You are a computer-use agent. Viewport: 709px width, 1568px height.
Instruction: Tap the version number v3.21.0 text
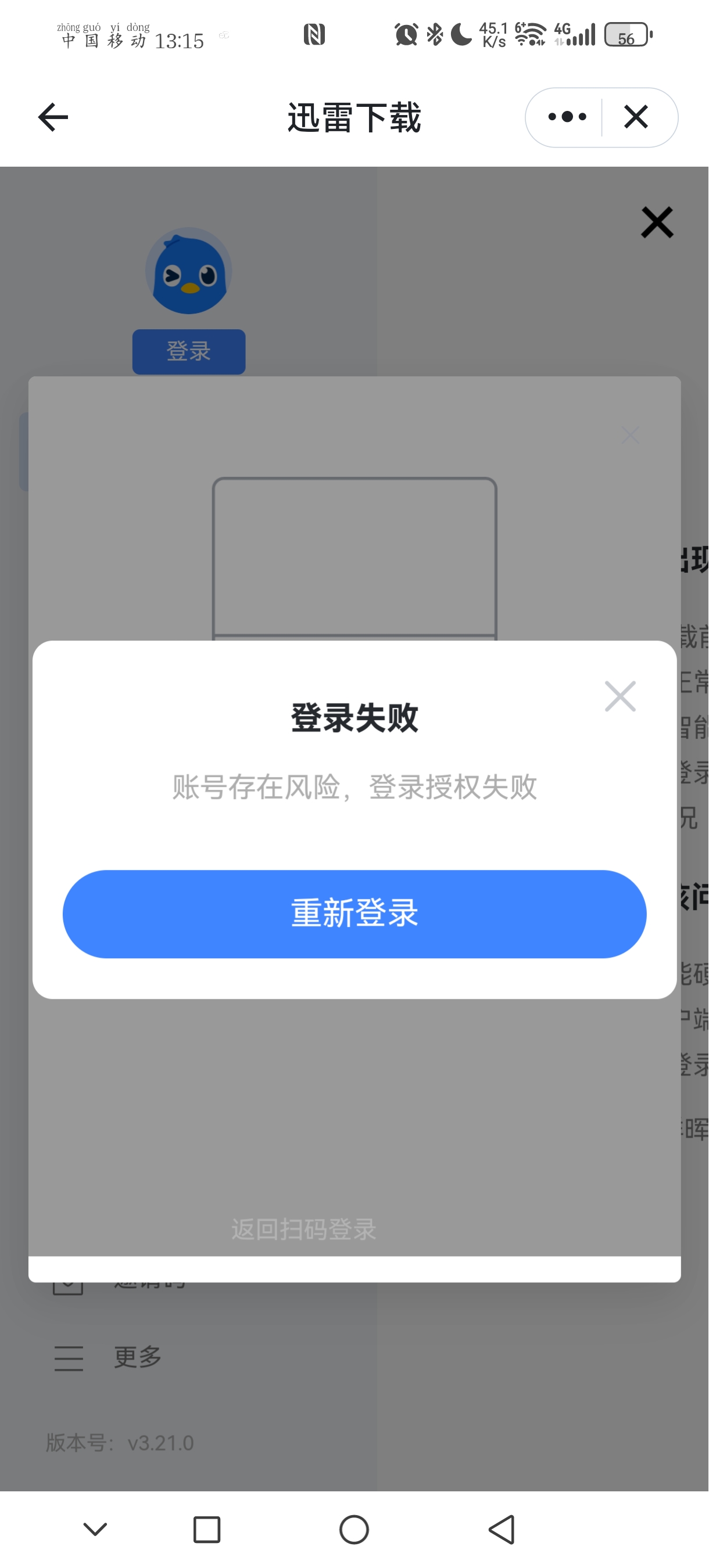(119, 1442)
